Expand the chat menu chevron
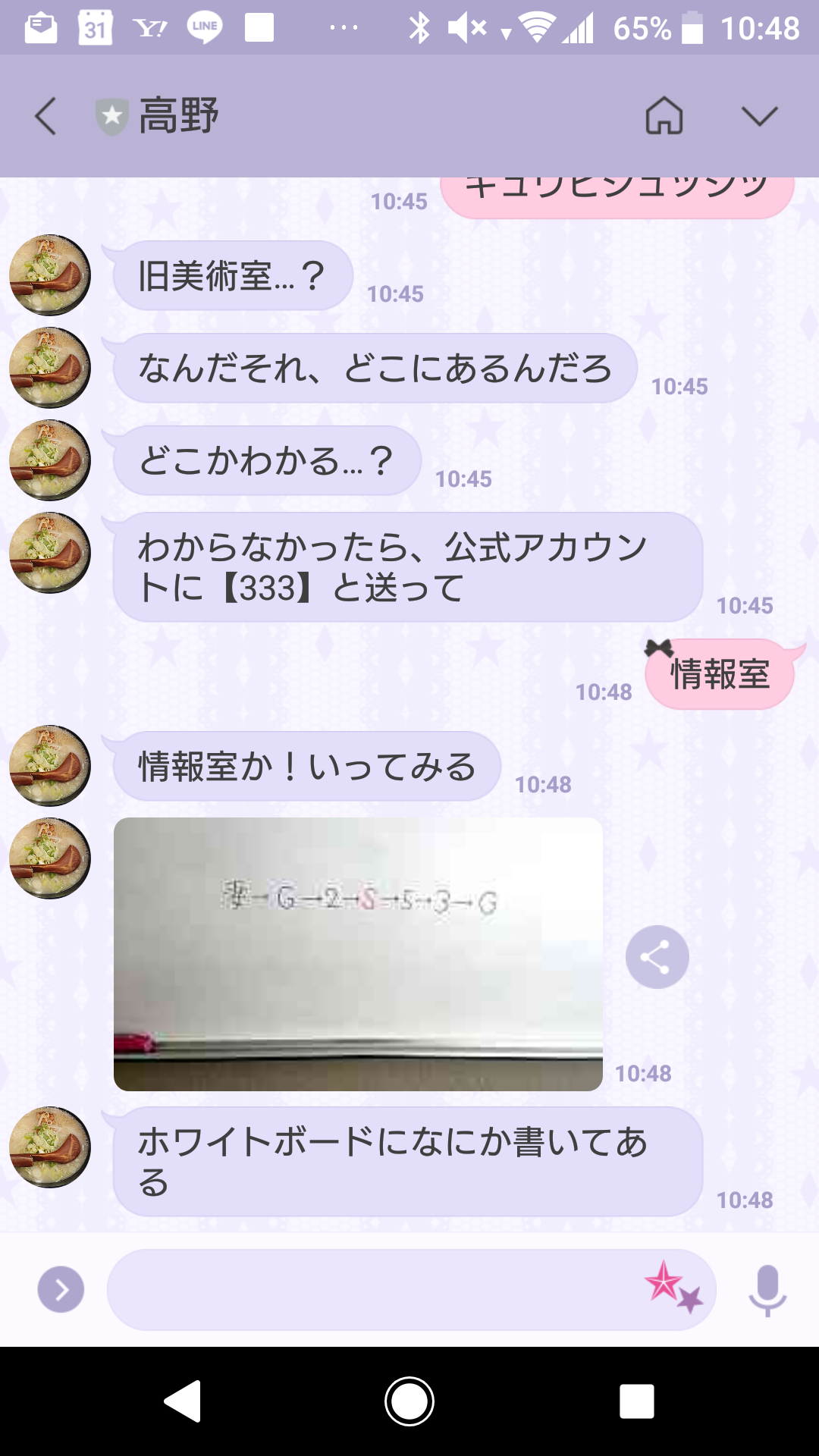The image size is (819, 1456). (759, 116)
